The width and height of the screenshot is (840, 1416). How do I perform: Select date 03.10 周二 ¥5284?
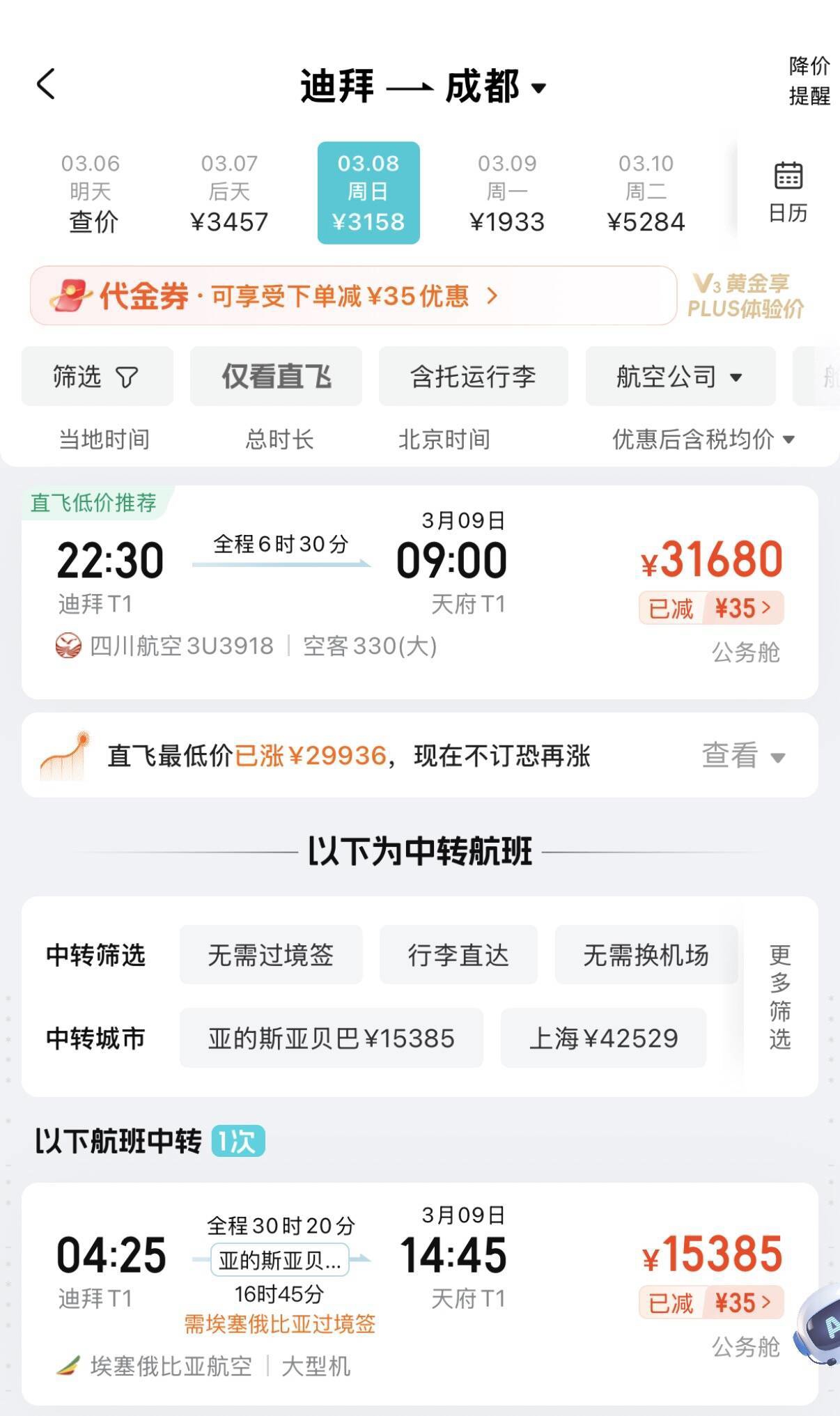(x=646, y=193)
